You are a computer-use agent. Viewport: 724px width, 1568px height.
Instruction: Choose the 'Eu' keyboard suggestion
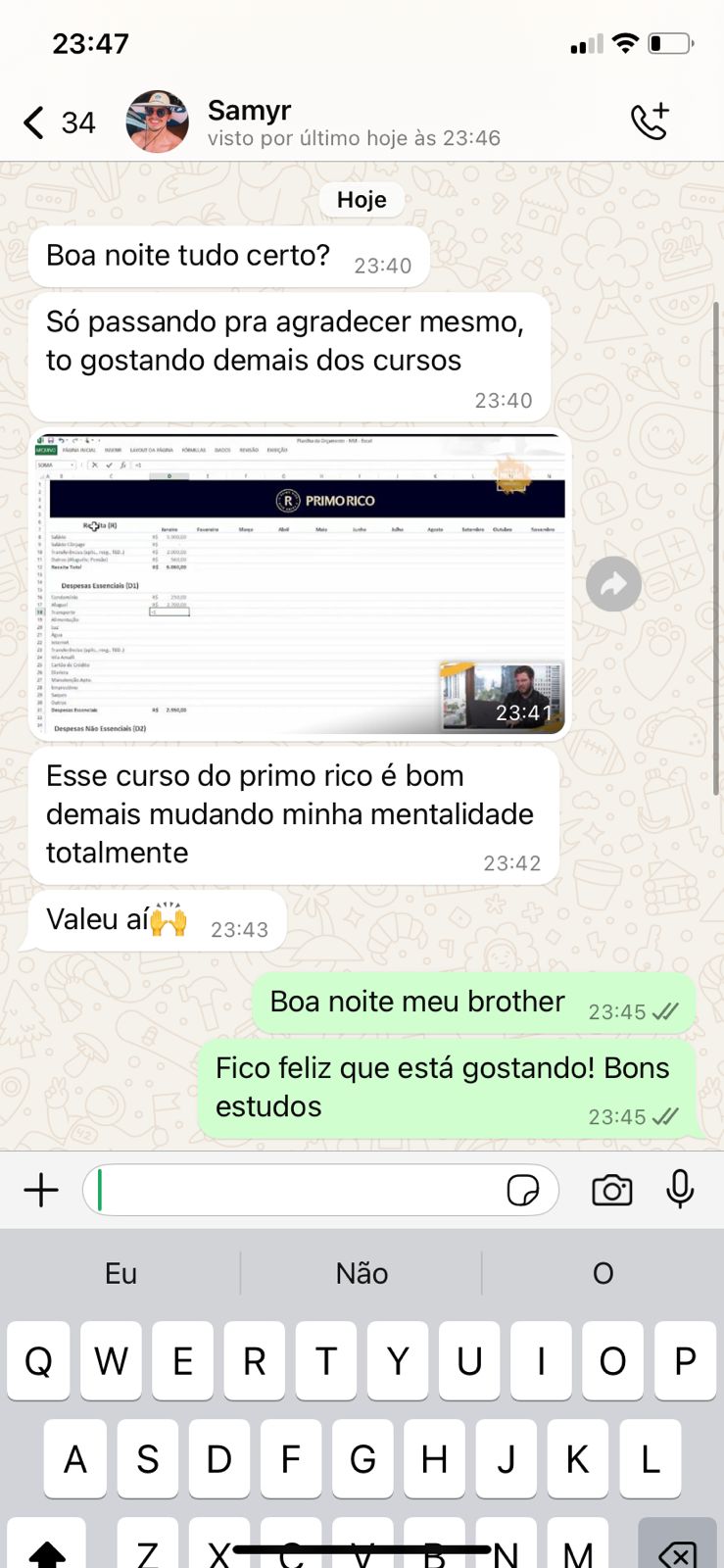pyautogui.click(x=121, y=1273)
